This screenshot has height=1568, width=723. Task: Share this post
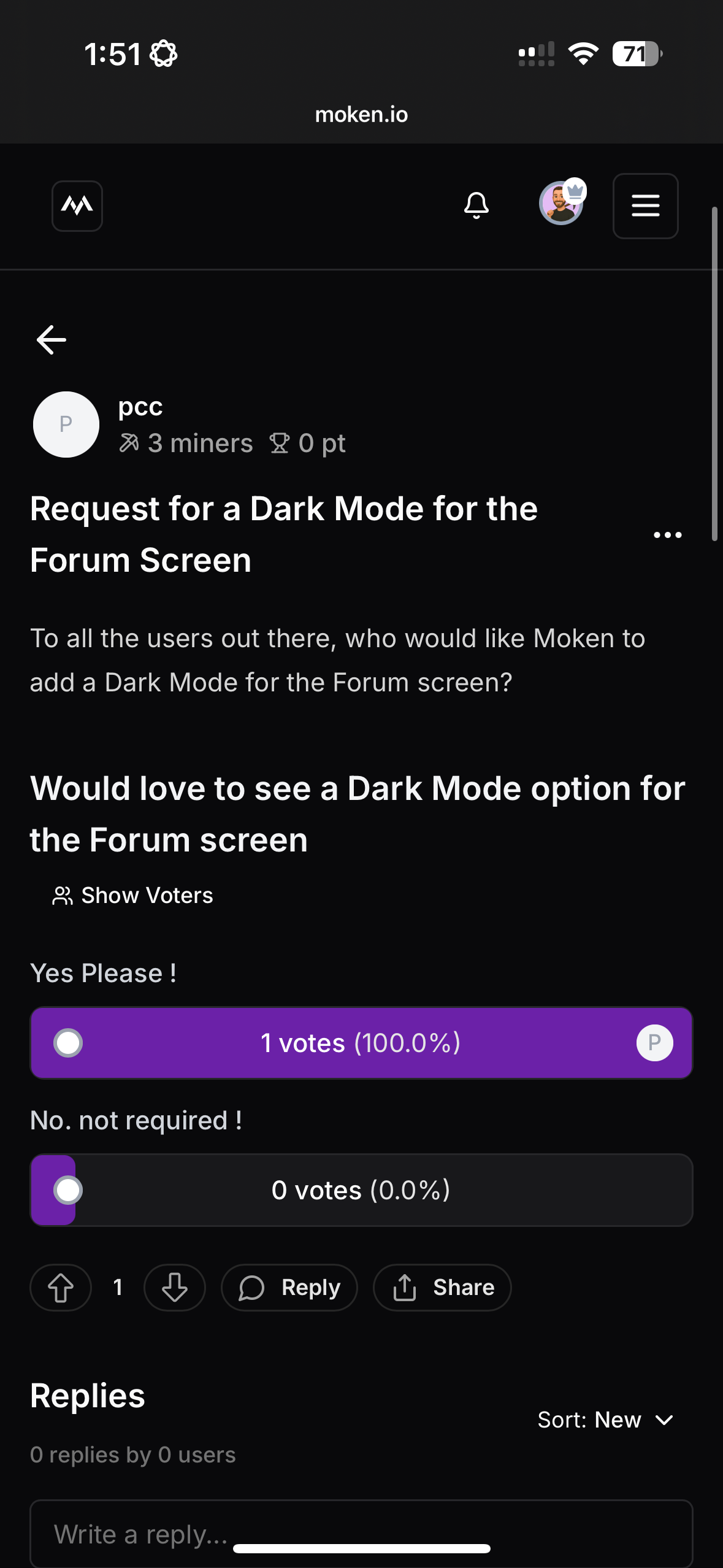[x=442, y=1288]
